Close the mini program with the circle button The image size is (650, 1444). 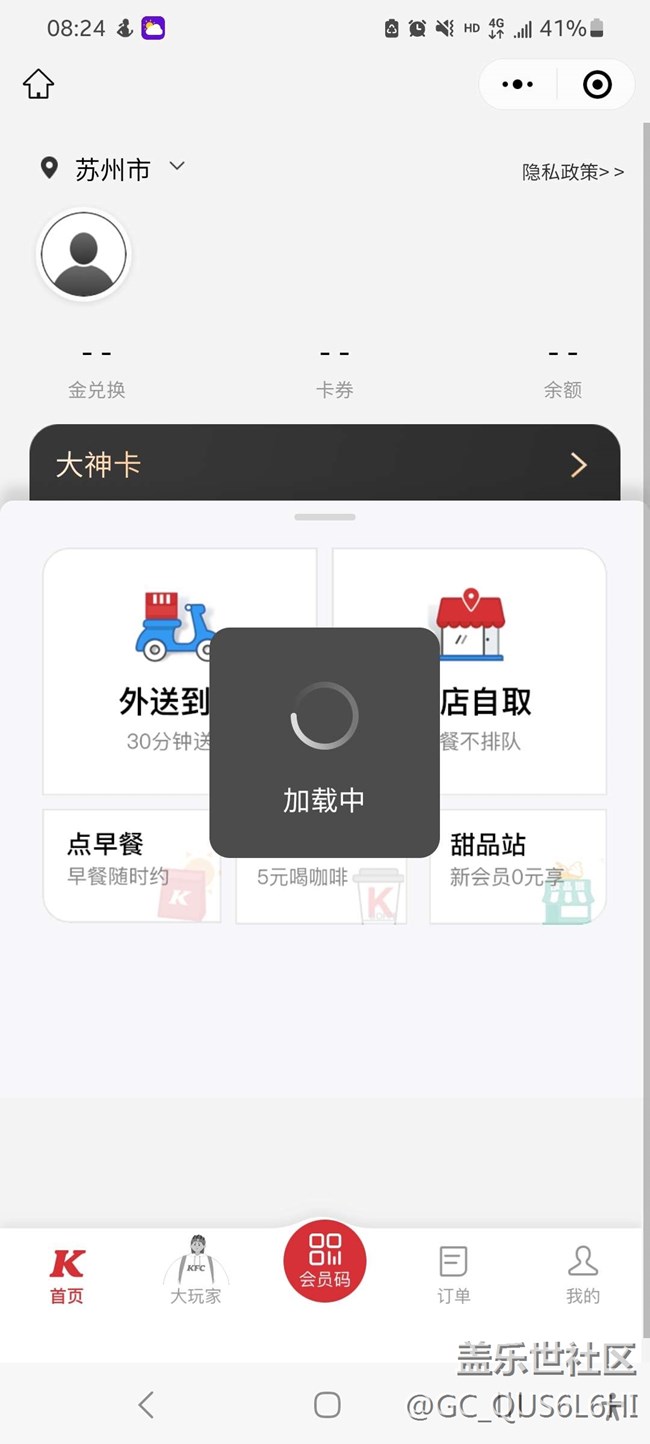(x=597, y=85)
